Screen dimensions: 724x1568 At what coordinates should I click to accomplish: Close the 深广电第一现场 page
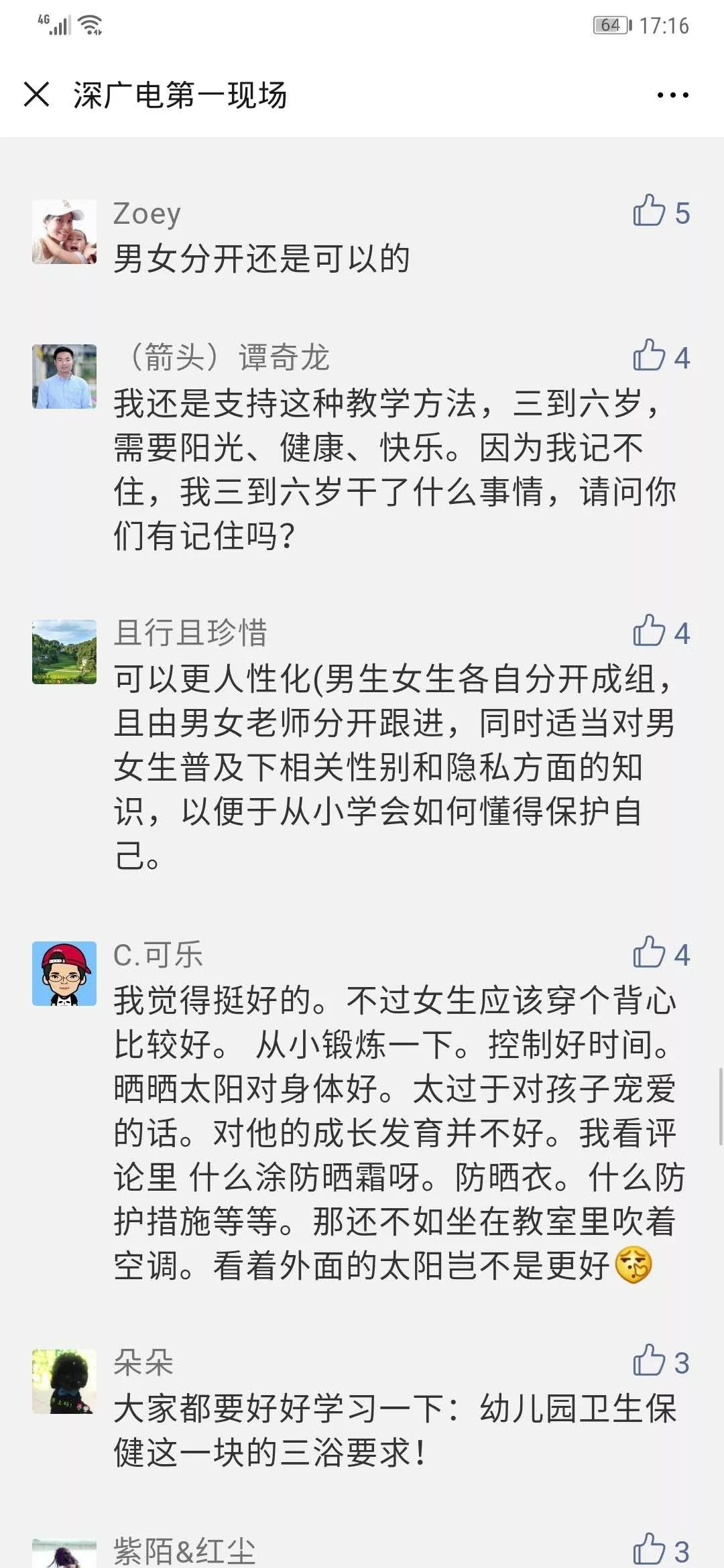(36, 94)
